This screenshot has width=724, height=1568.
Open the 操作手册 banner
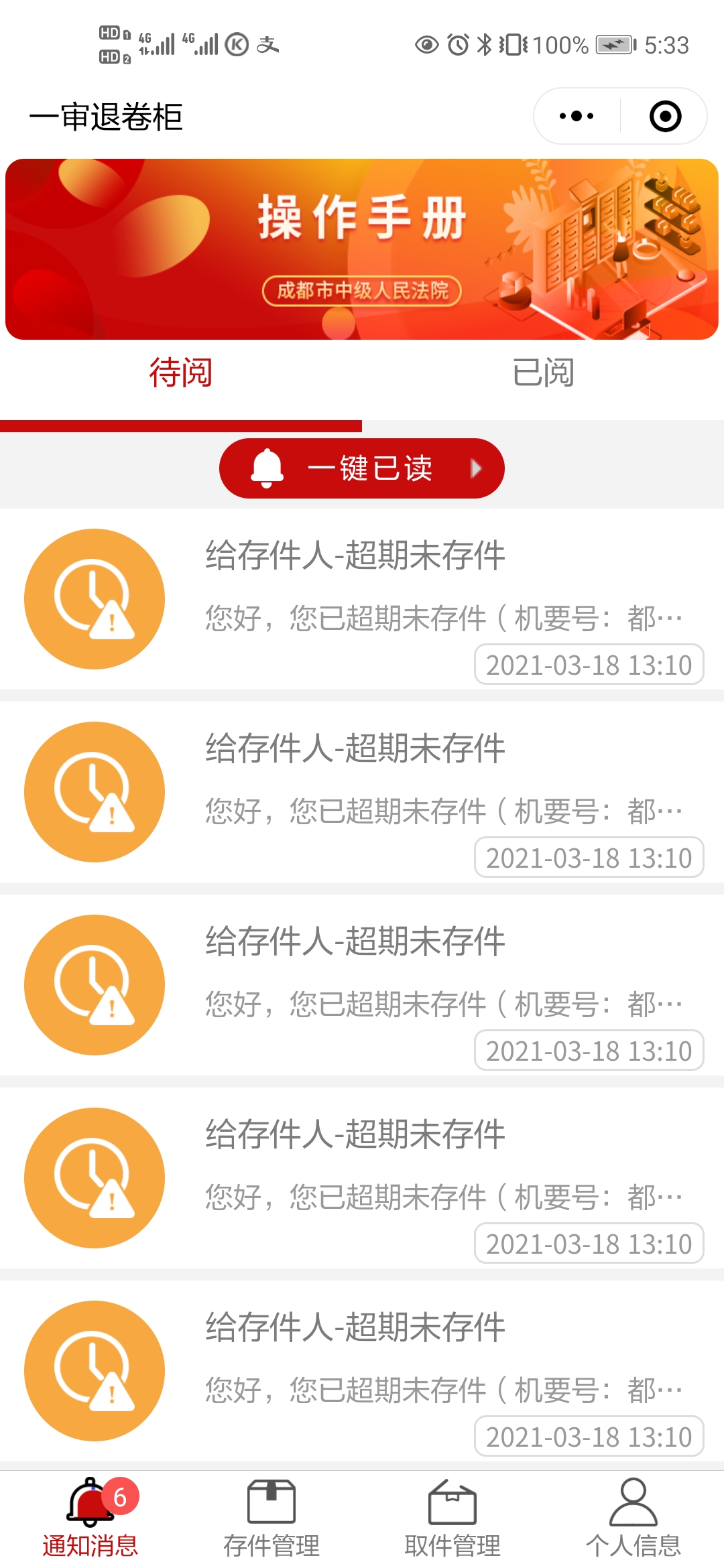click(x=362, y=249)
